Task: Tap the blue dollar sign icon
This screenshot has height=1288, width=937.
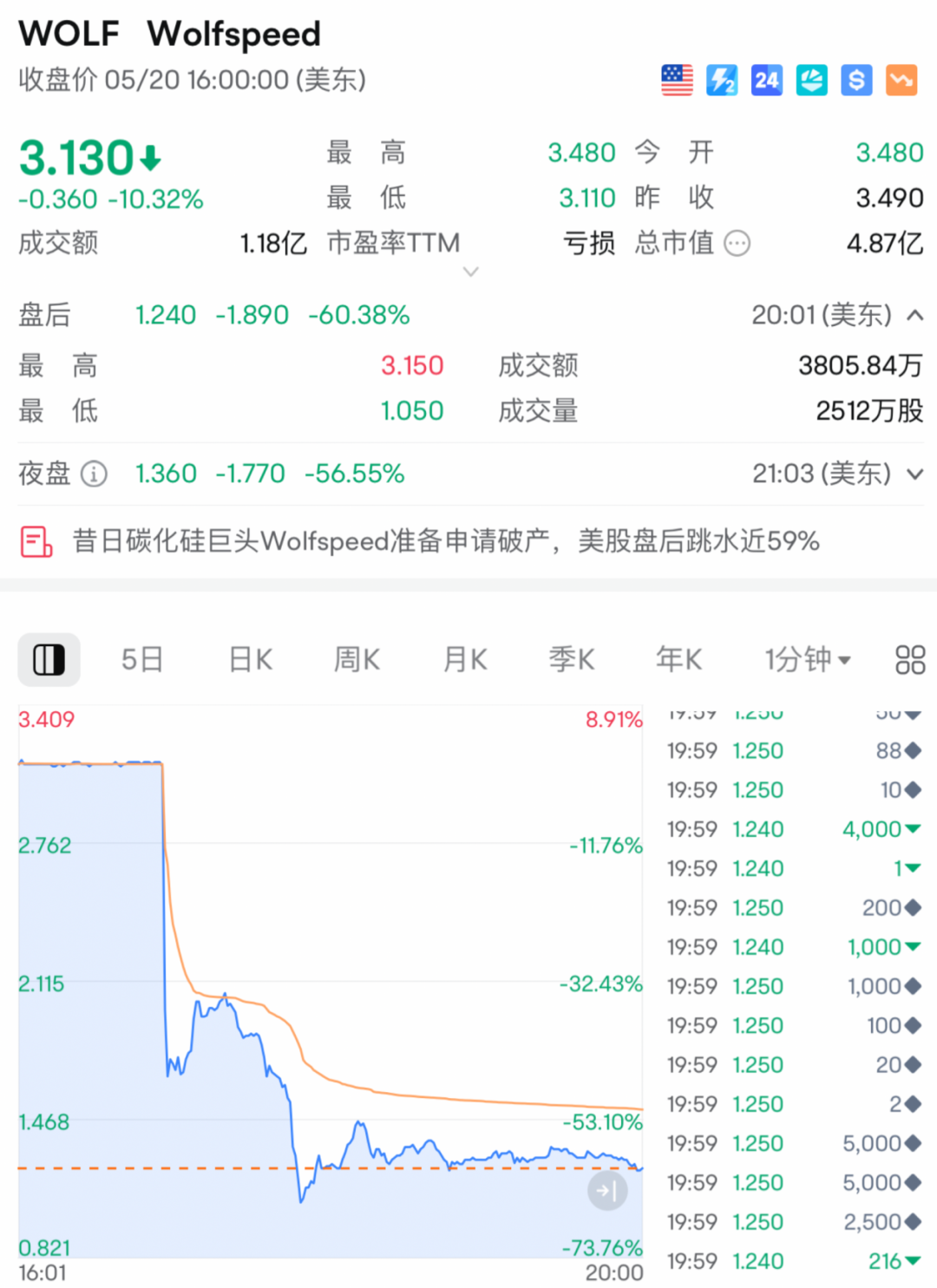Action: (856, 80)
